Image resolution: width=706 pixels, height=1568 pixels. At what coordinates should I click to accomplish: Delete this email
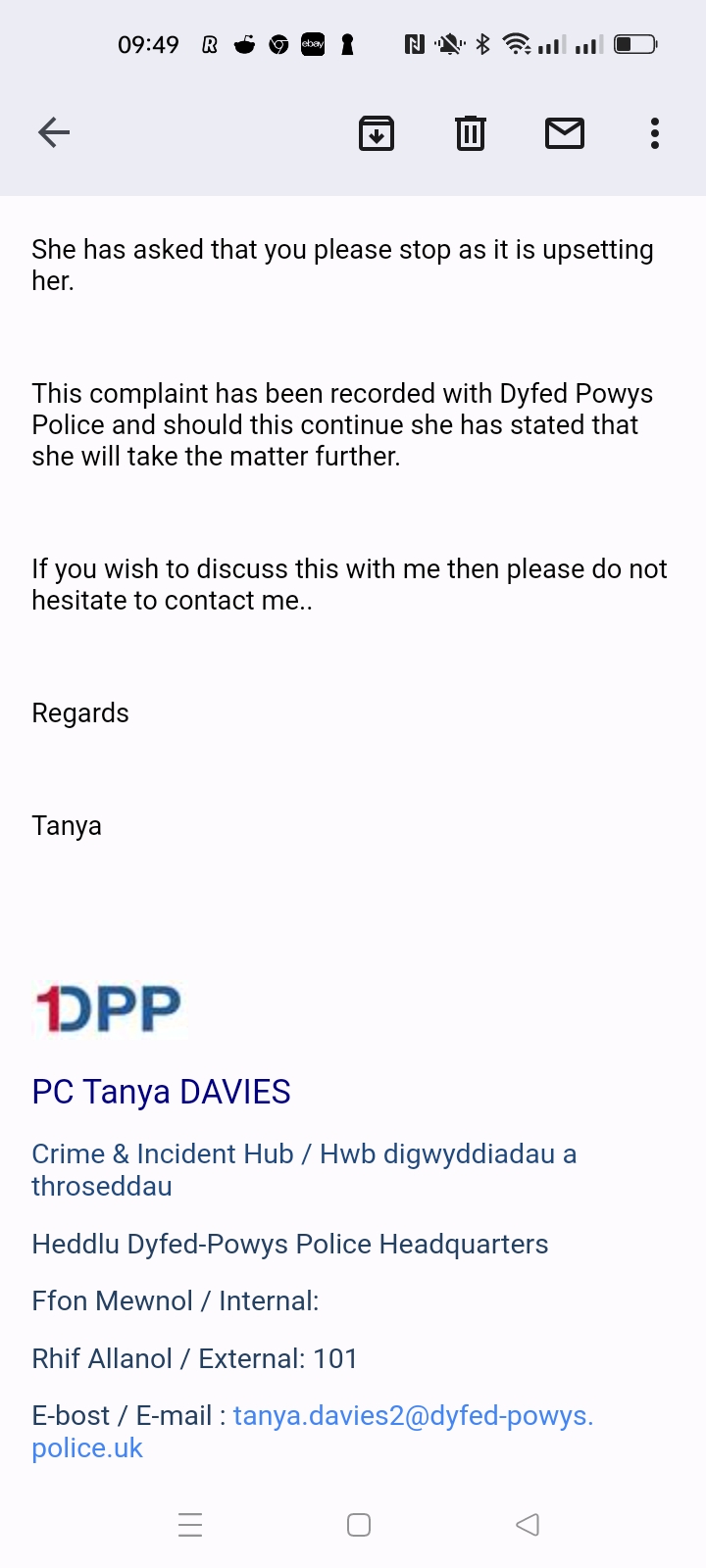point(471,133)
